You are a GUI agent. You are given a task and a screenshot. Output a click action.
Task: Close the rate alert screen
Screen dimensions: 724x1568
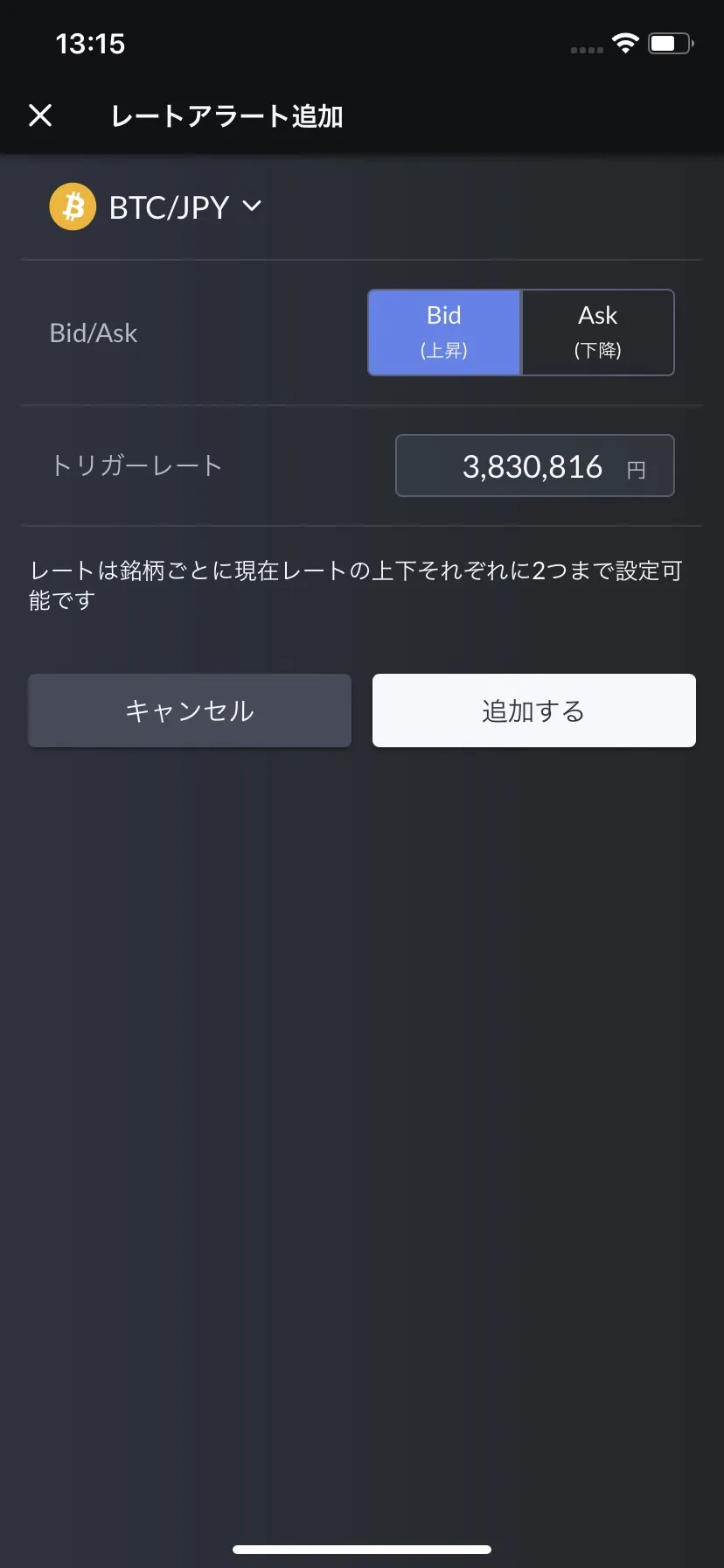coord(40,115)
